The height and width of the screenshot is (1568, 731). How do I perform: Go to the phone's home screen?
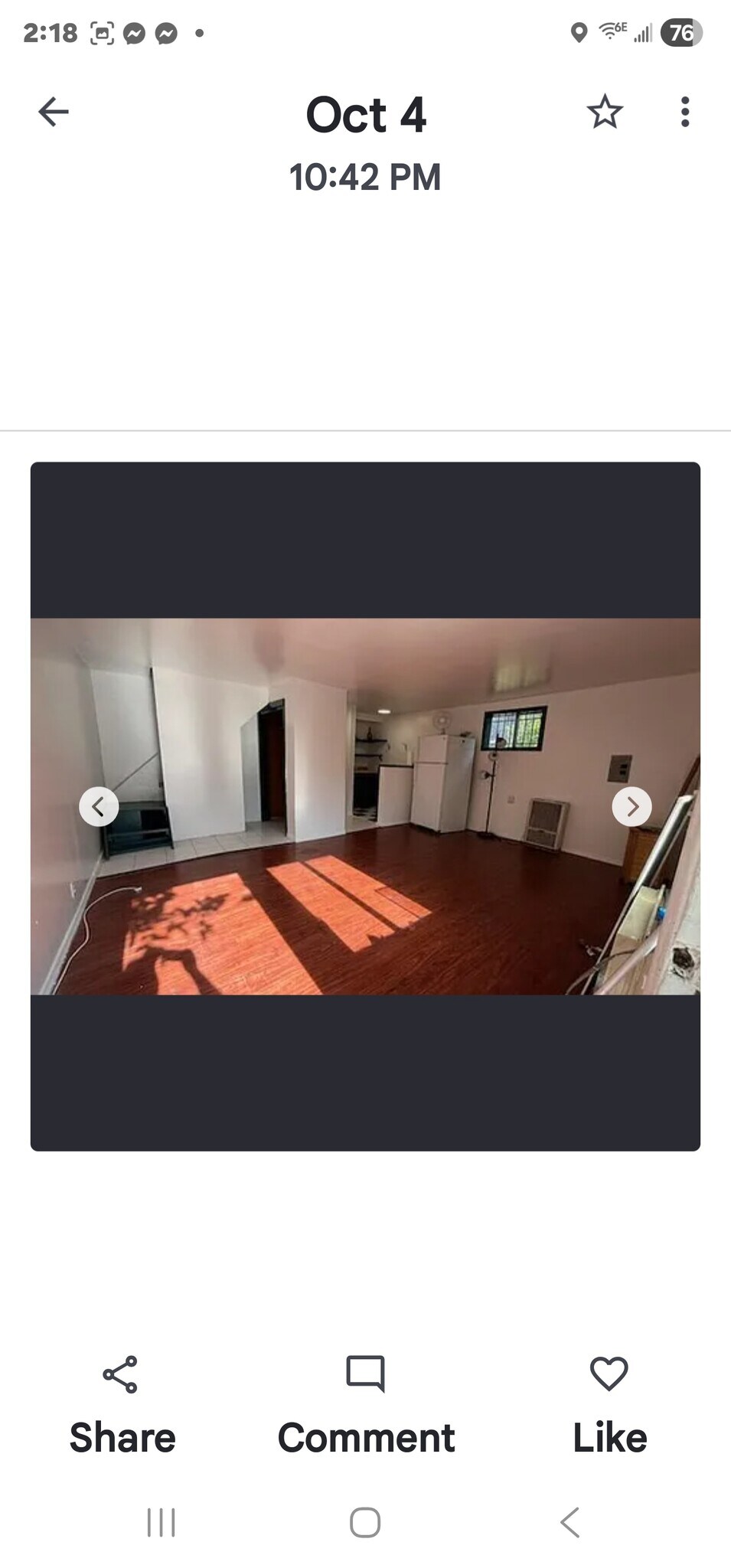[365, 1522]
